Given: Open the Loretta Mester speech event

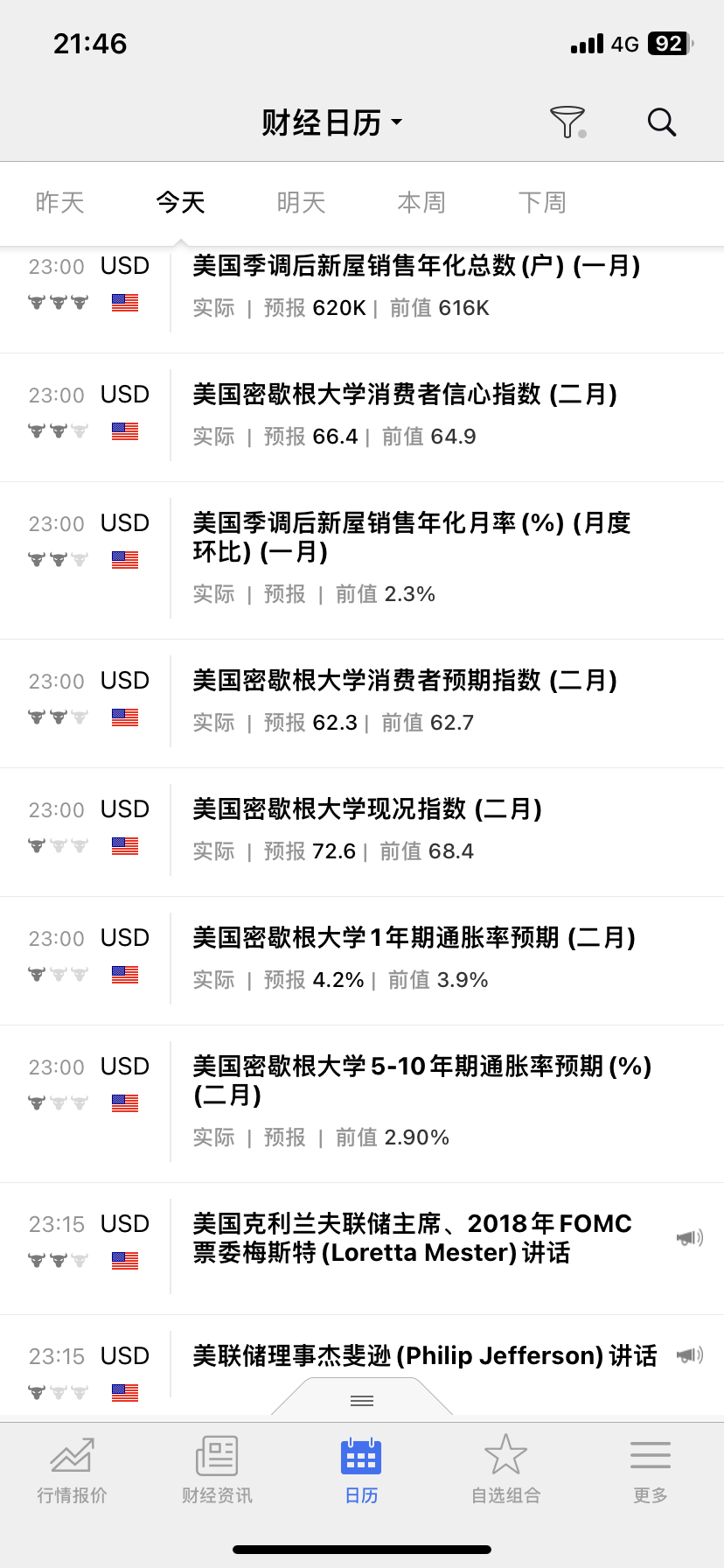Looking at the screenshot, I should tap(362, 1249).
